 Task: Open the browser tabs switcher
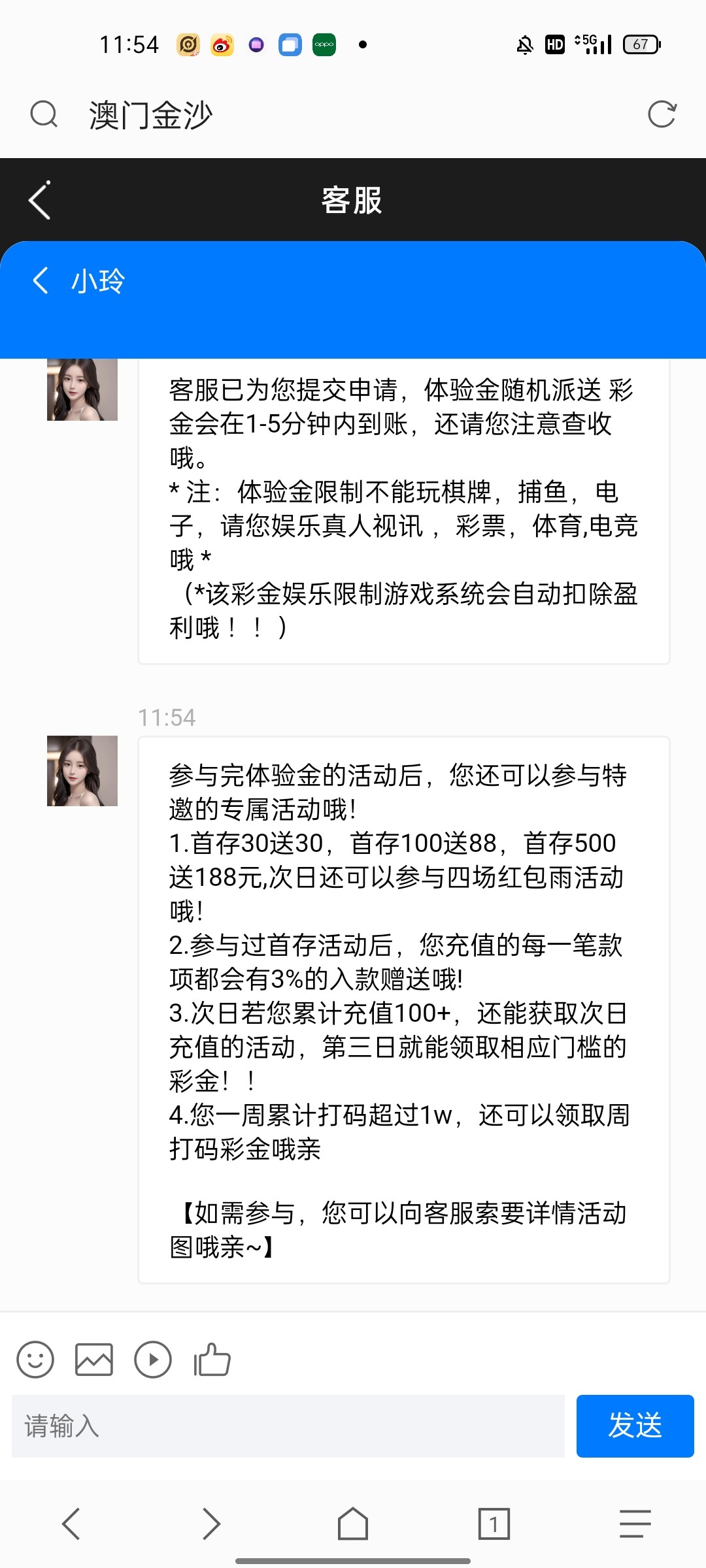494,1524
